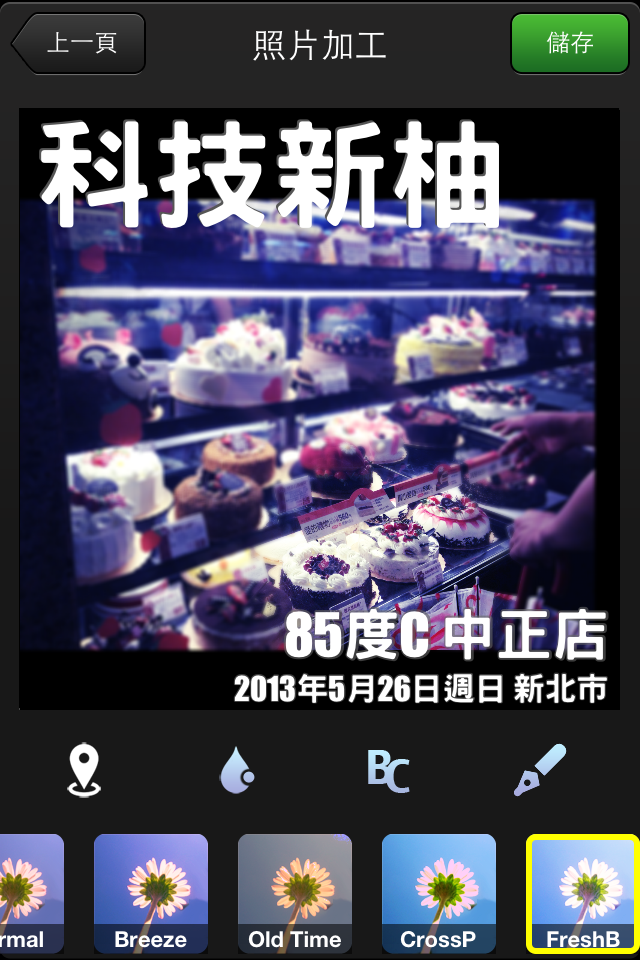Screen dimensions: 640x960
Task: Select the CrossP filter
Action: [439, 893]
